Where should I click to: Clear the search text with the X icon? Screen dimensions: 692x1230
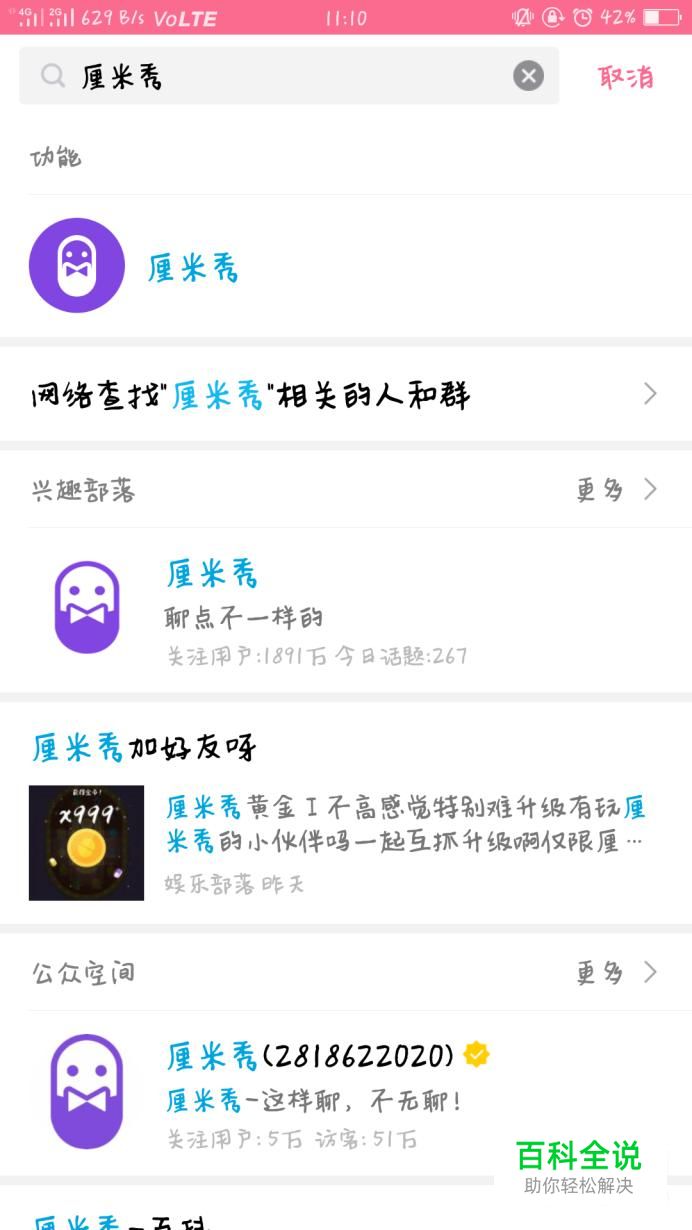pos(528,76)
